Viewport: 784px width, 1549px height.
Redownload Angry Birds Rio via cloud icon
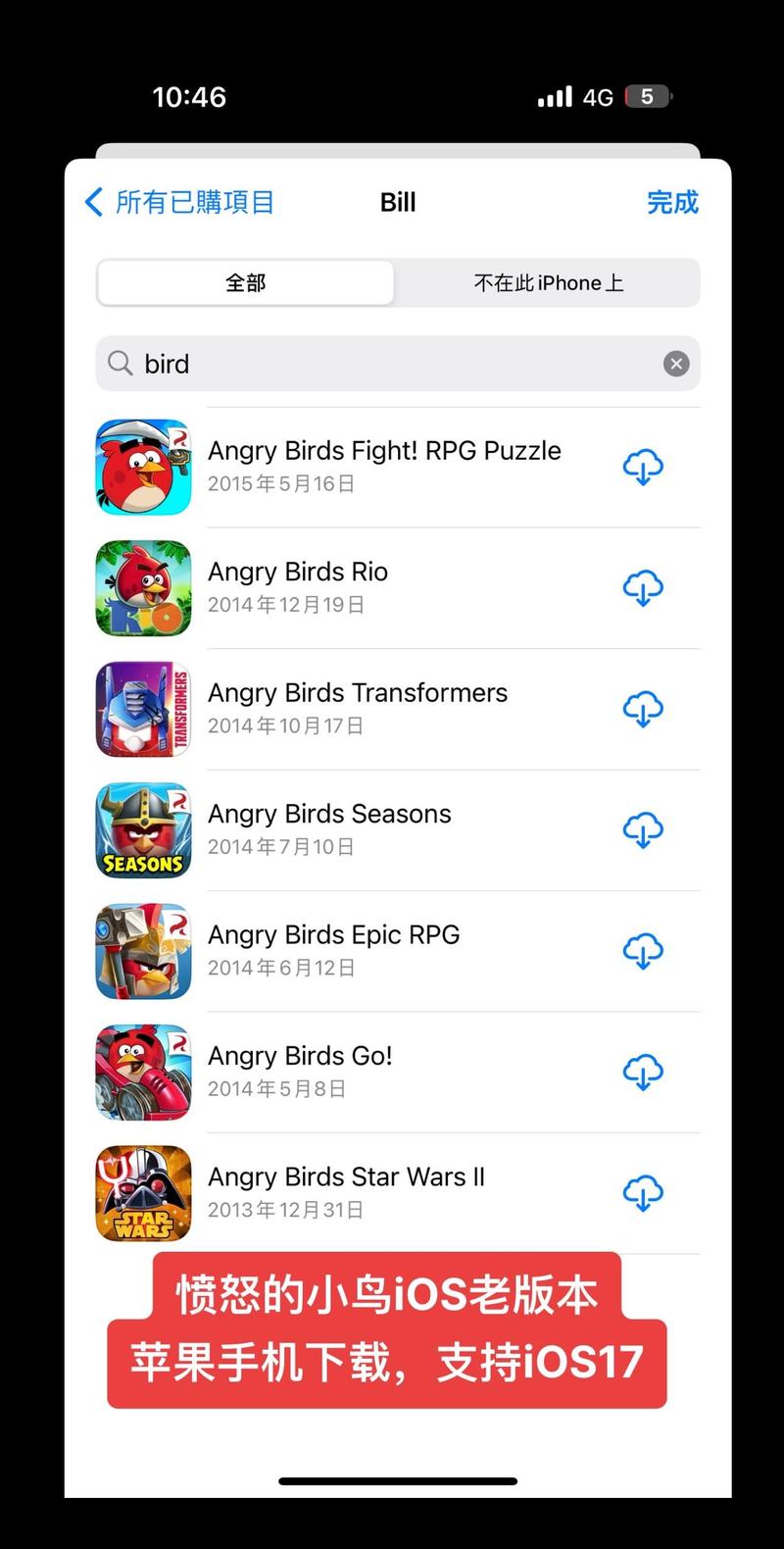click(643, 588)
